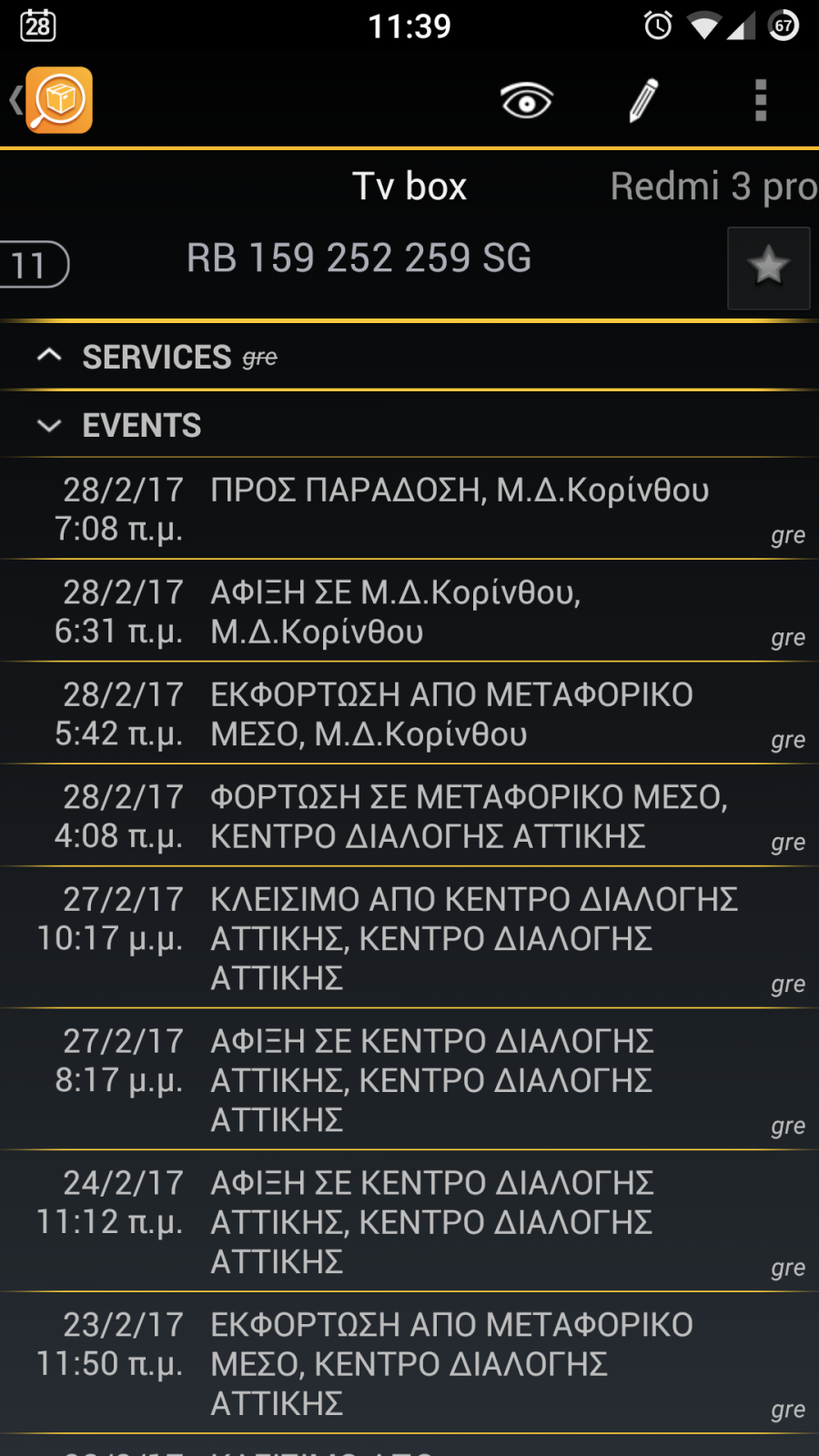Image resolution: width=819 pixels, height=1456 pixels.
Task: Switch to the Redmi 3 pro parcel
Action: [x=713, y=187]
